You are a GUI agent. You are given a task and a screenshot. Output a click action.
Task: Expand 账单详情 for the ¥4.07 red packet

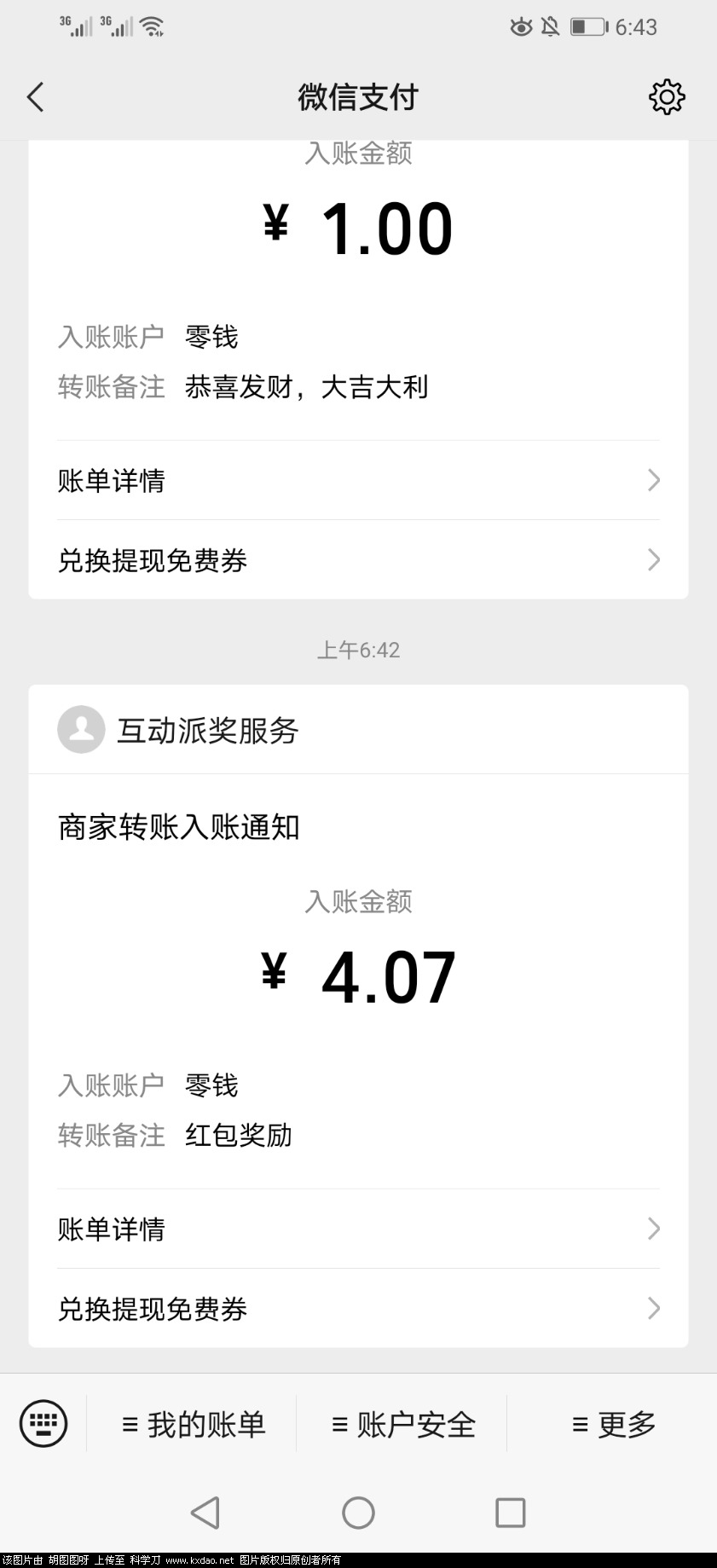(358, 1230)
